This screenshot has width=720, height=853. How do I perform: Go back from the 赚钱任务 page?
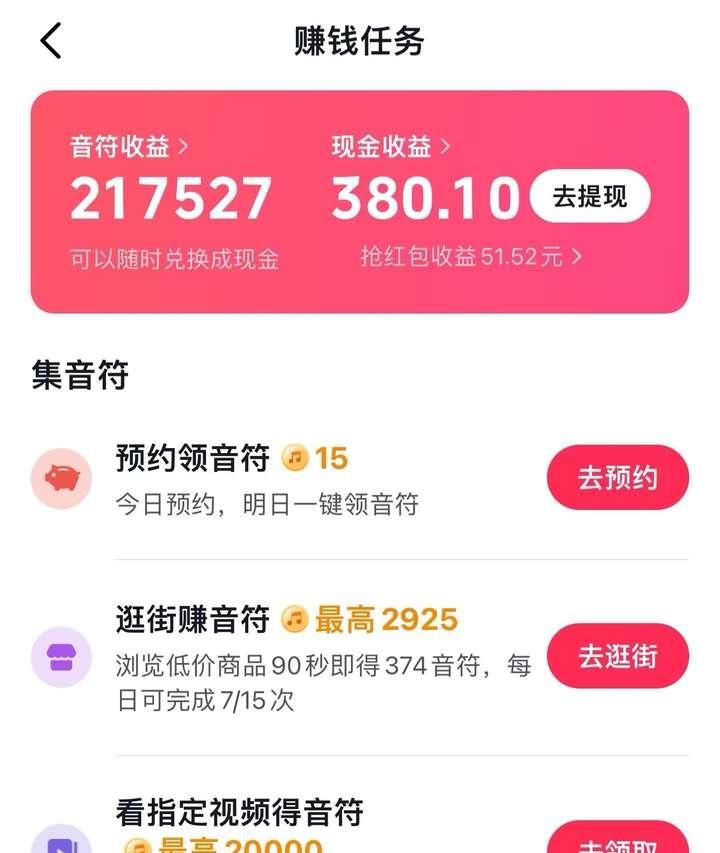pyautogui.click(x=52, y=41)
